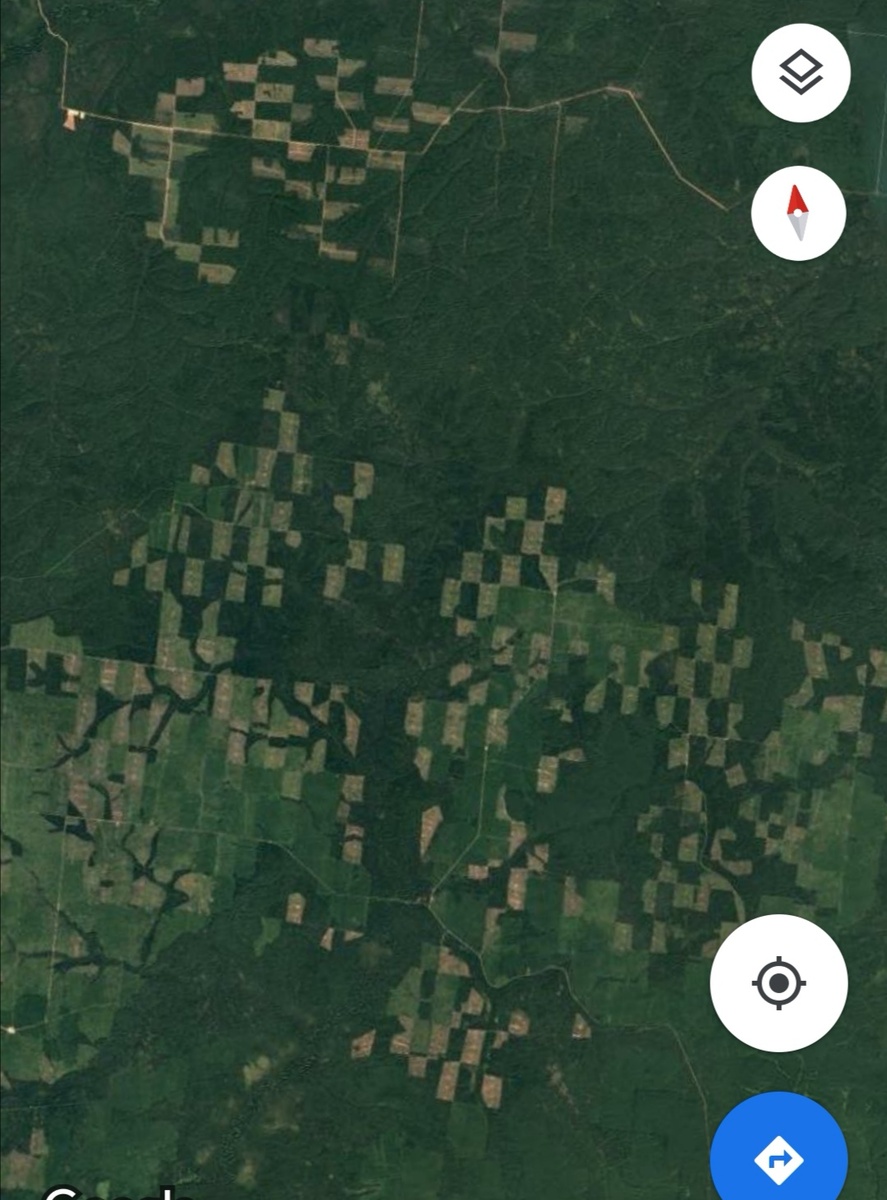Open the map layers selector
This screenshot has width=887, height=1200.
[x=800, y=74]
